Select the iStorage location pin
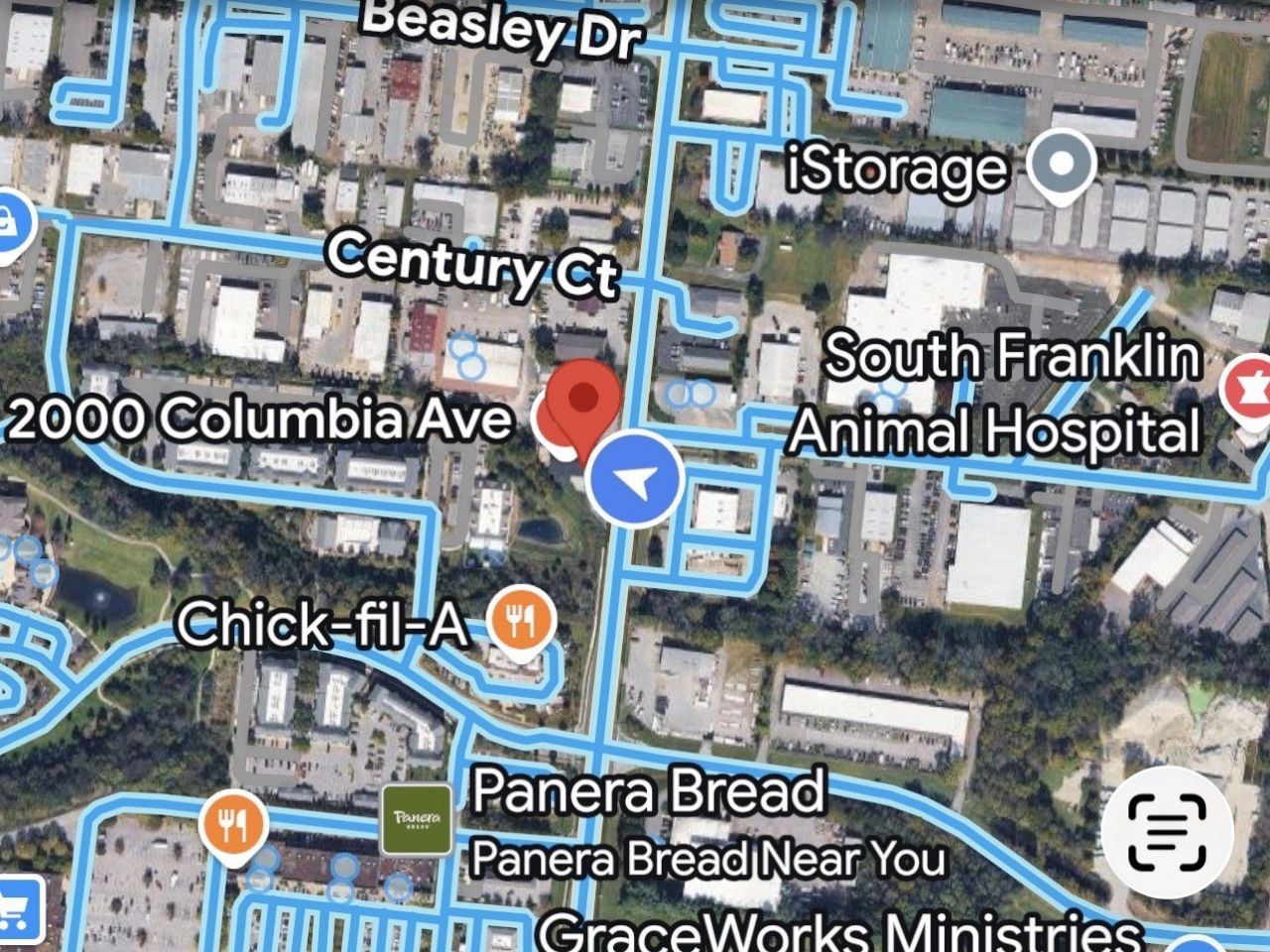This screenshot has height=952, width=1270. coord(1061,165)
